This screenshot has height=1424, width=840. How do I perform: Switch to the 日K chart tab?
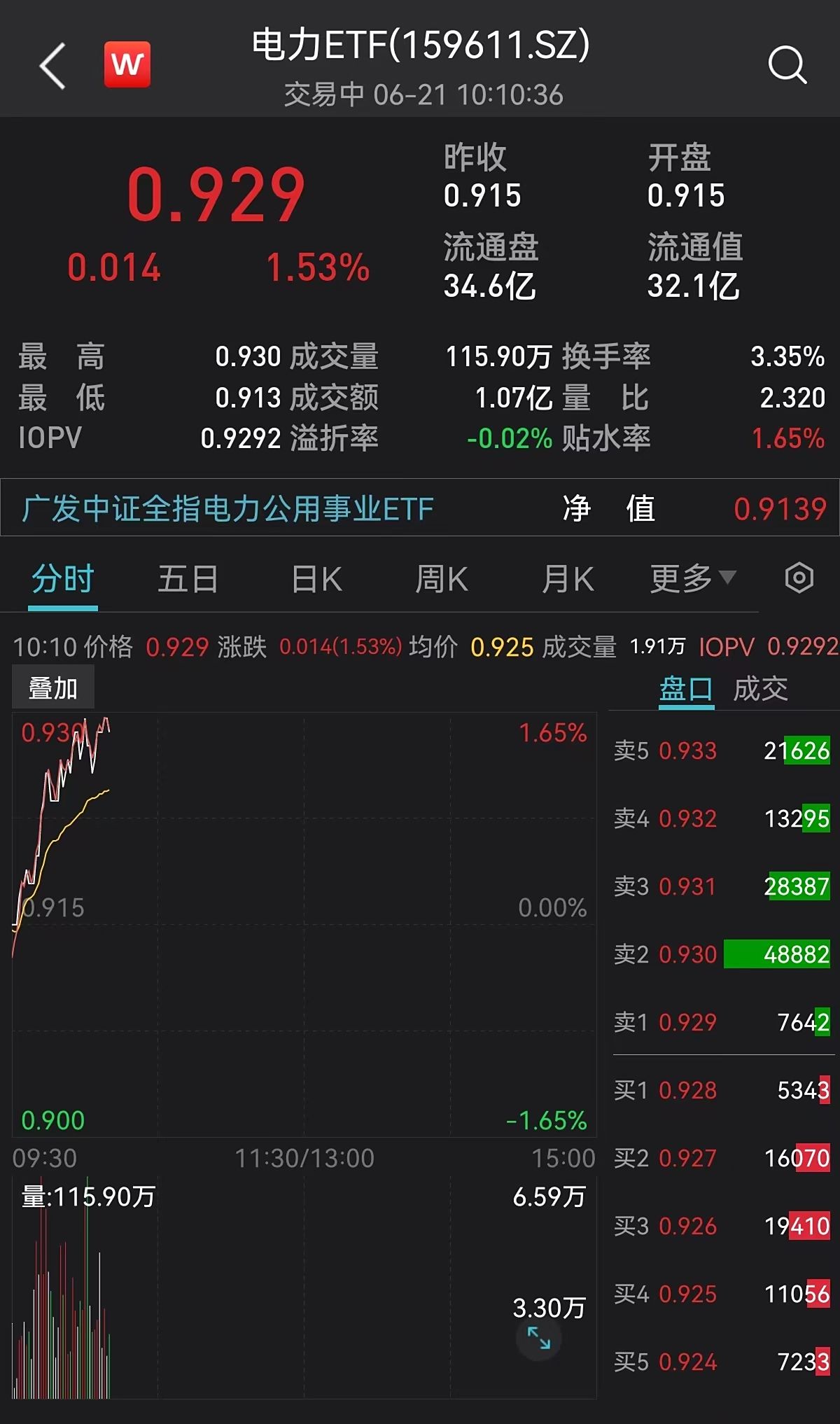click(316, 579)
